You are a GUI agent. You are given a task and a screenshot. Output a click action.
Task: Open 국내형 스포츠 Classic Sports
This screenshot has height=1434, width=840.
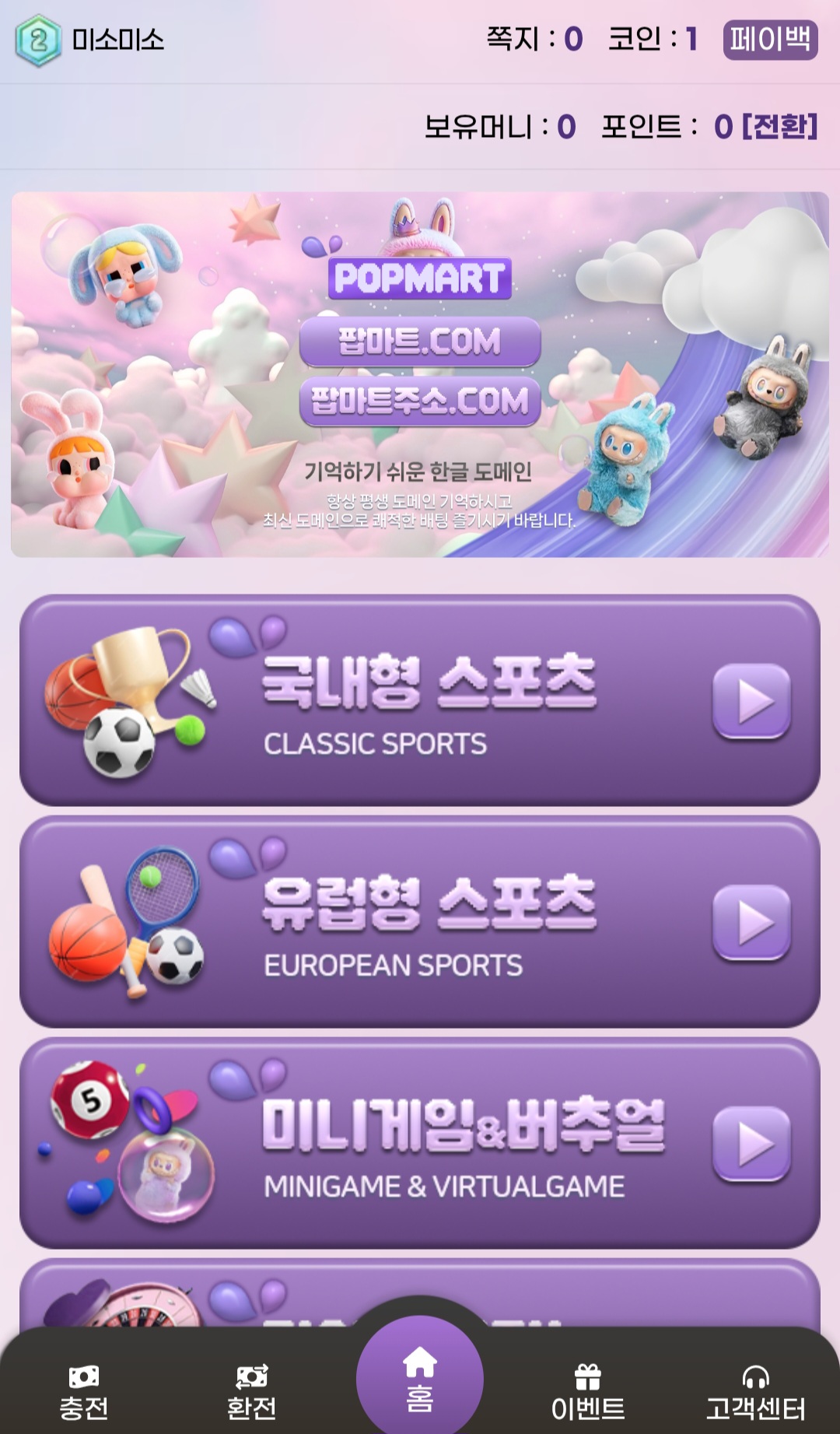[420, 700]
